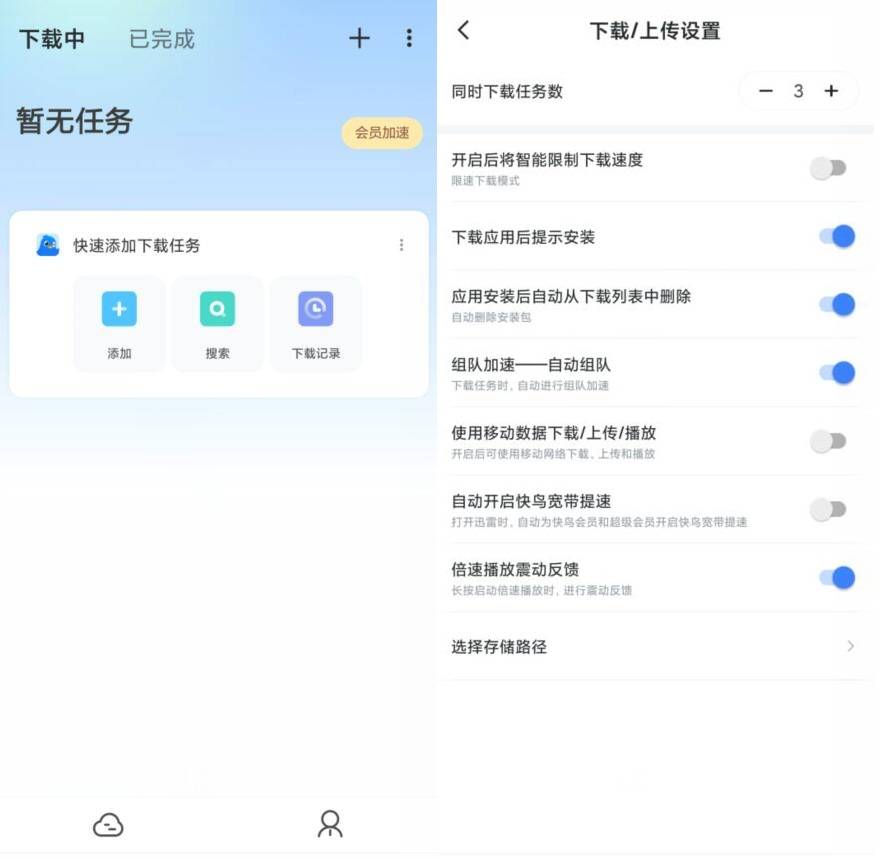Screen dimensions: 879x859
Task: Open the 快速添加下载任务 card options
Action: (401, 245)
